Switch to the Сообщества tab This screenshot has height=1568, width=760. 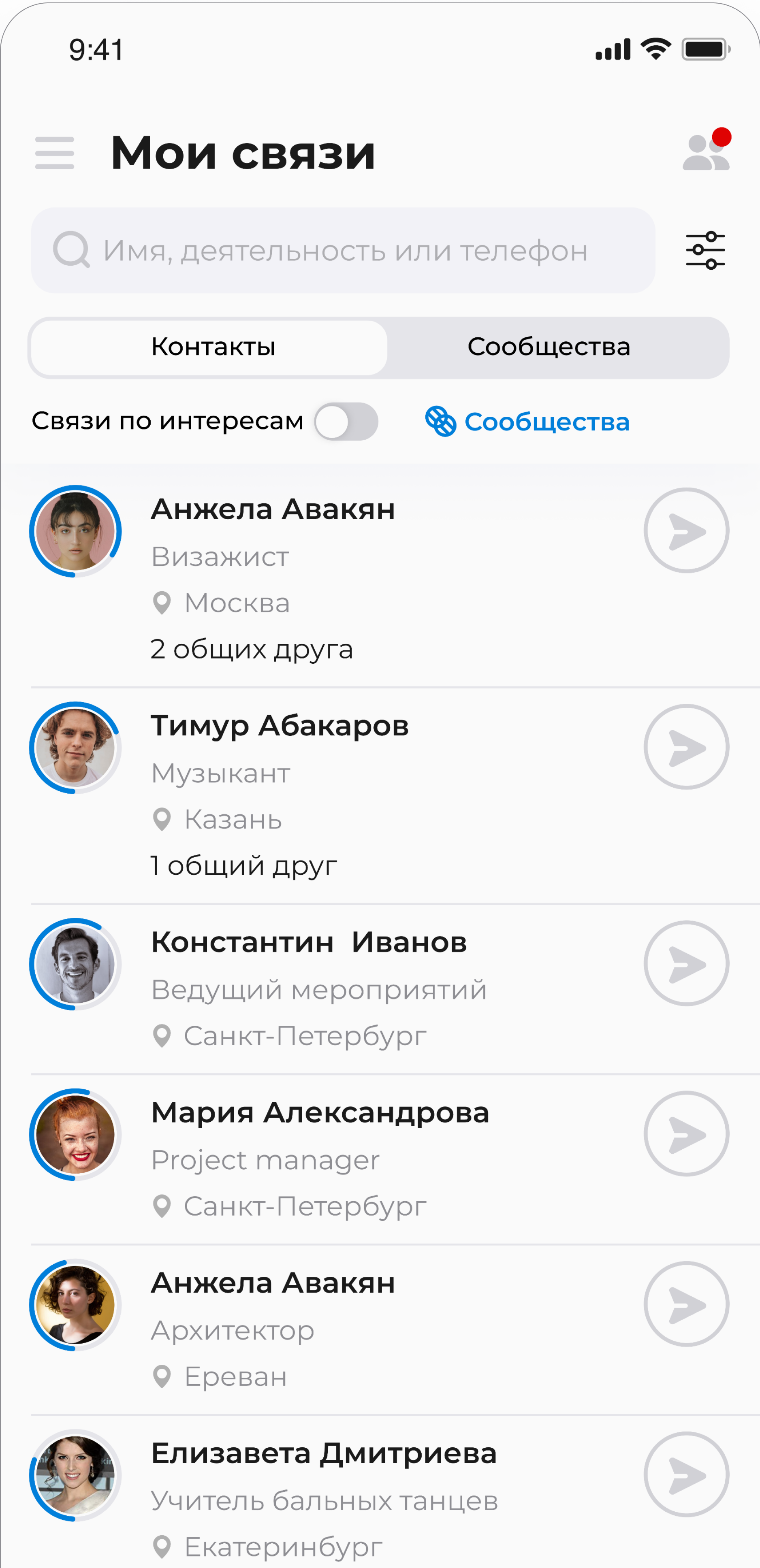(x=548, y=347)
